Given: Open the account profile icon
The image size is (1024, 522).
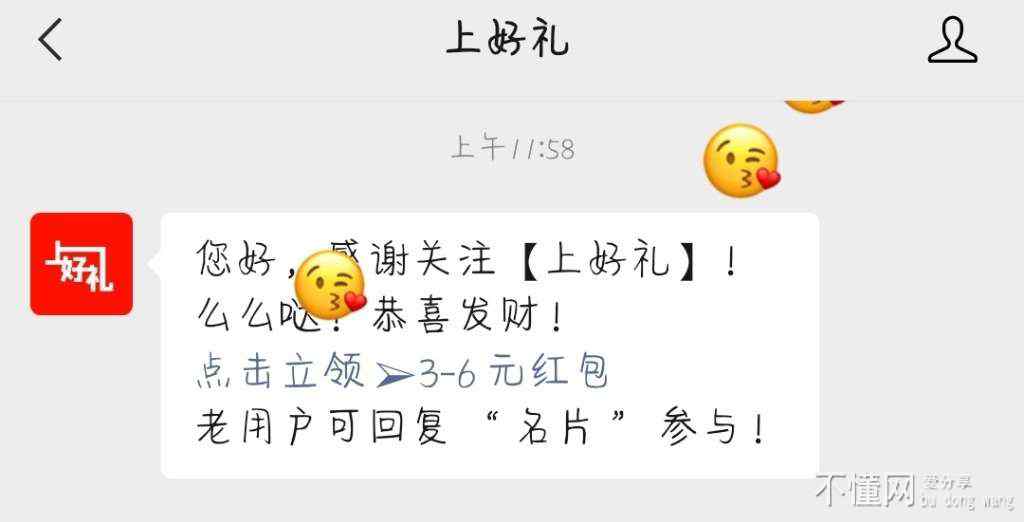Looking at the screenshot, I should click(x=951, y=41).
